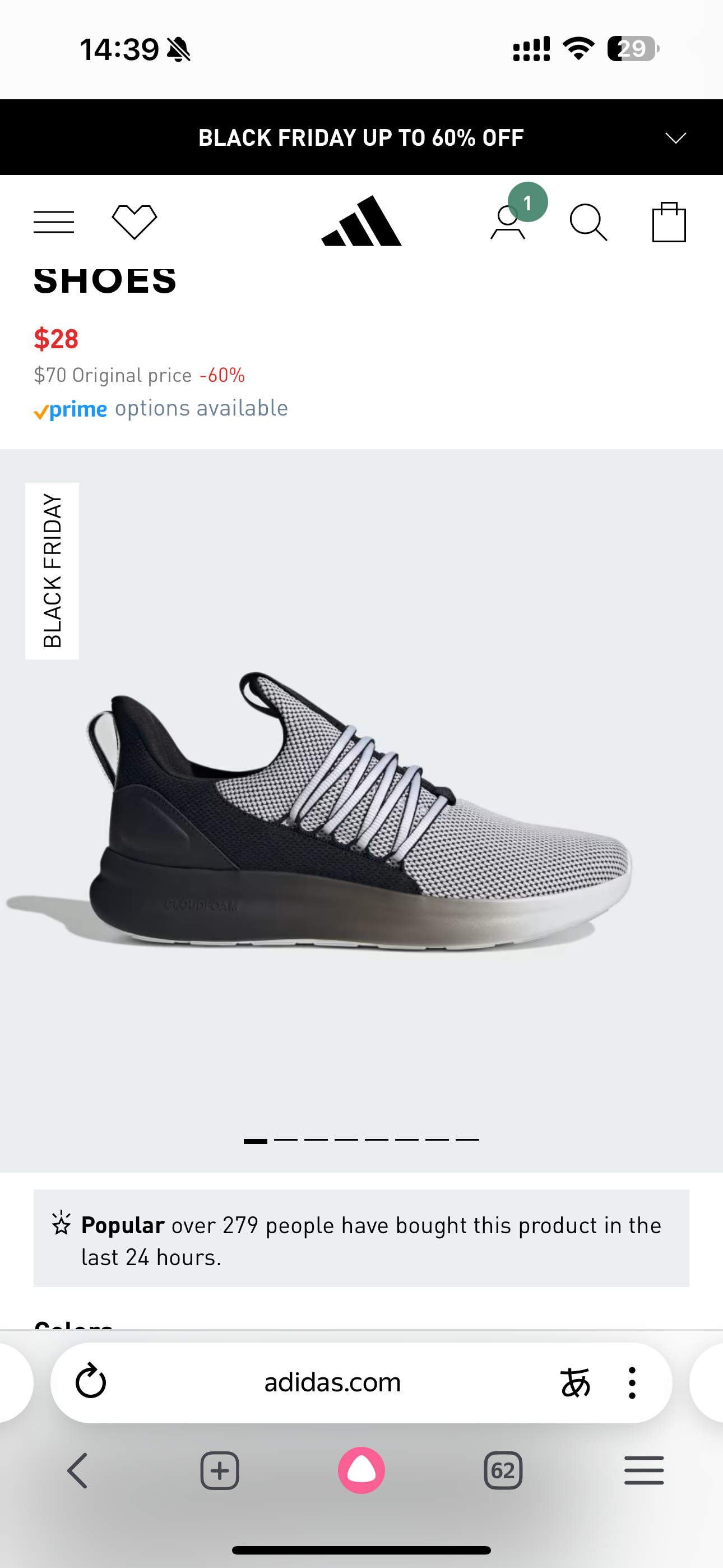The height and width of the screenshot is (1568, 723).
Task: Open the hamburger site menu
Action: click(x=54, y=222)
